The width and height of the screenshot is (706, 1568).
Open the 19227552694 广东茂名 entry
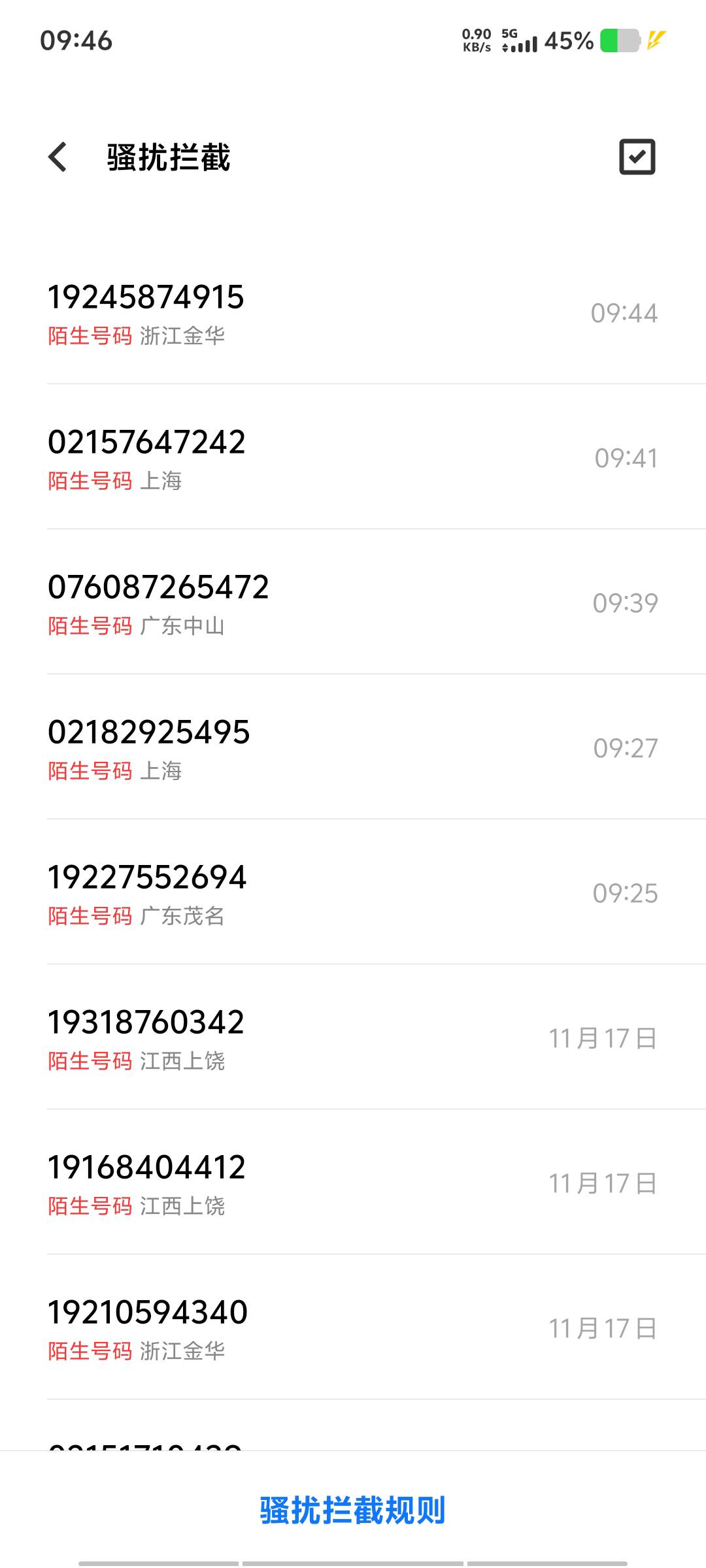coord(353,892)
